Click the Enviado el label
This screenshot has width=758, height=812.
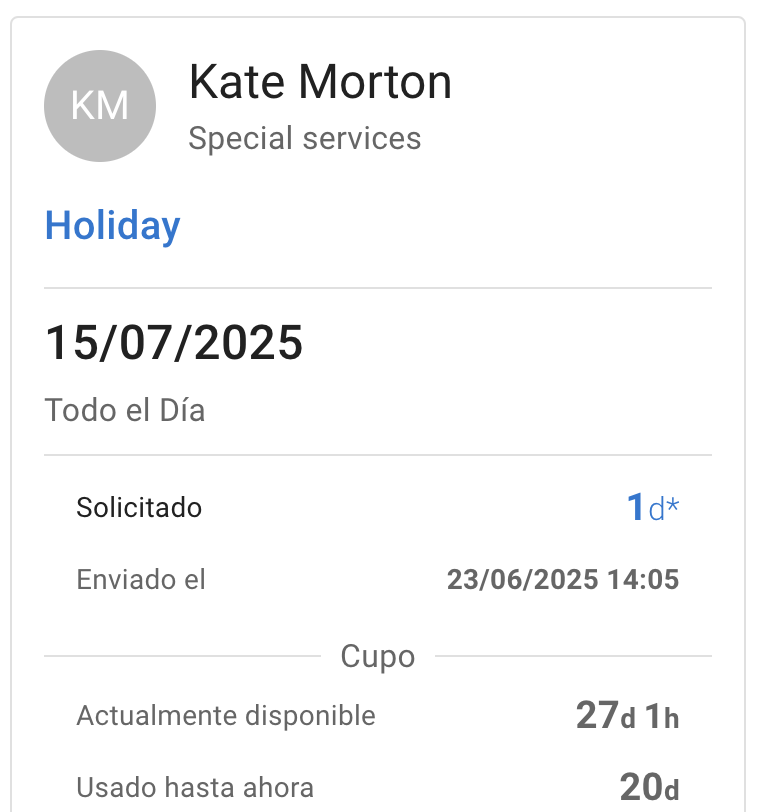[x=141, y=580]
